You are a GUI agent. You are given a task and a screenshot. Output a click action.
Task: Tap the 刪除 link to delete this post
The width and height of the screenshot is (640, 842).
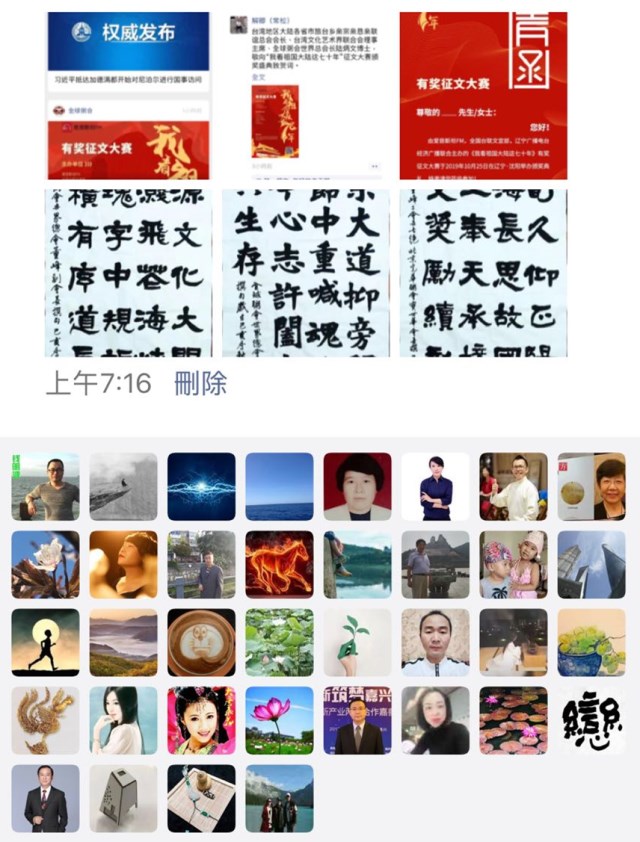pyautogui.click(x=200, y=383)
